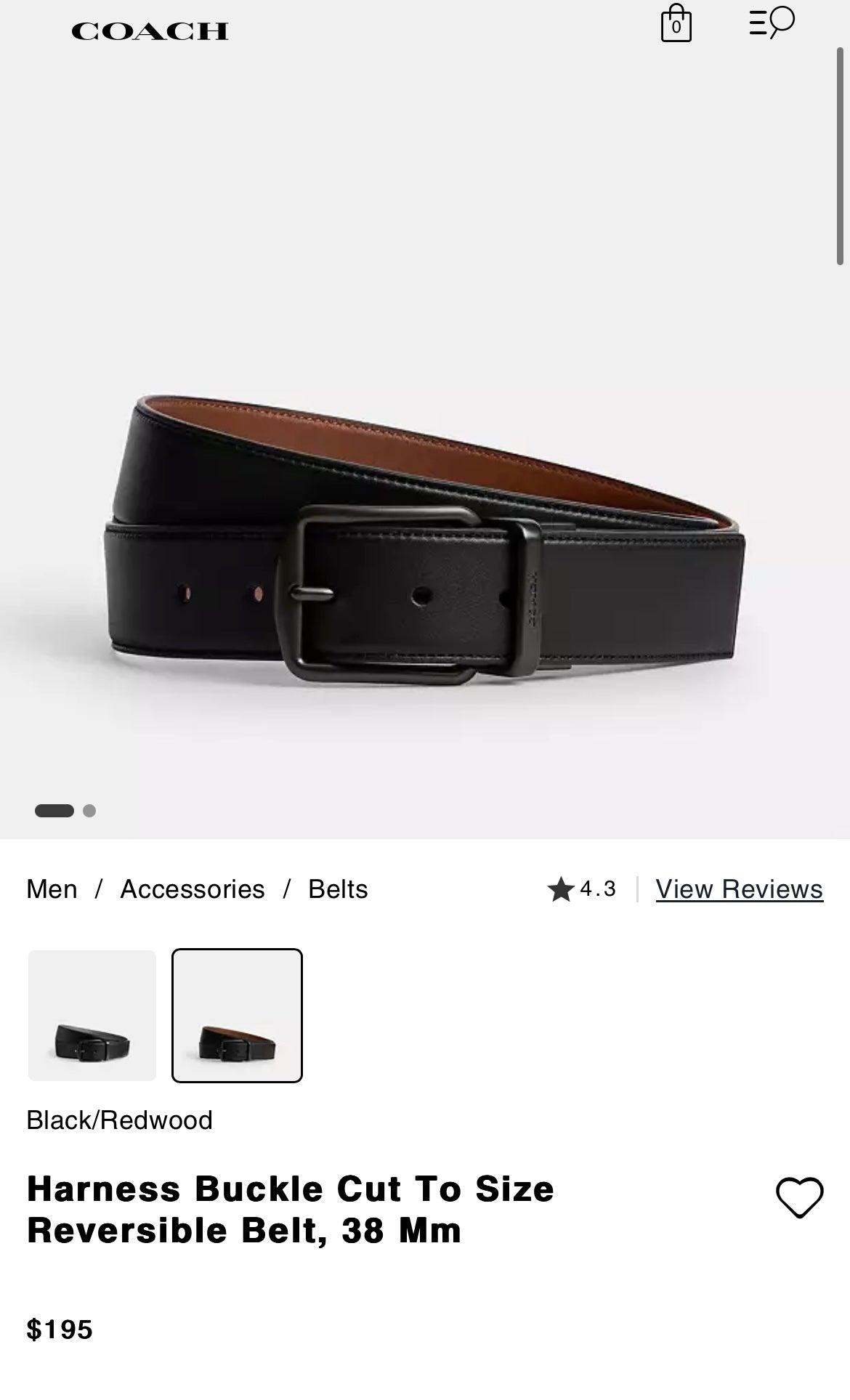Viewport: 850px width, 1400px height.
Task: Open the Accessories breadcrumb link
Action: pos(193,889)
